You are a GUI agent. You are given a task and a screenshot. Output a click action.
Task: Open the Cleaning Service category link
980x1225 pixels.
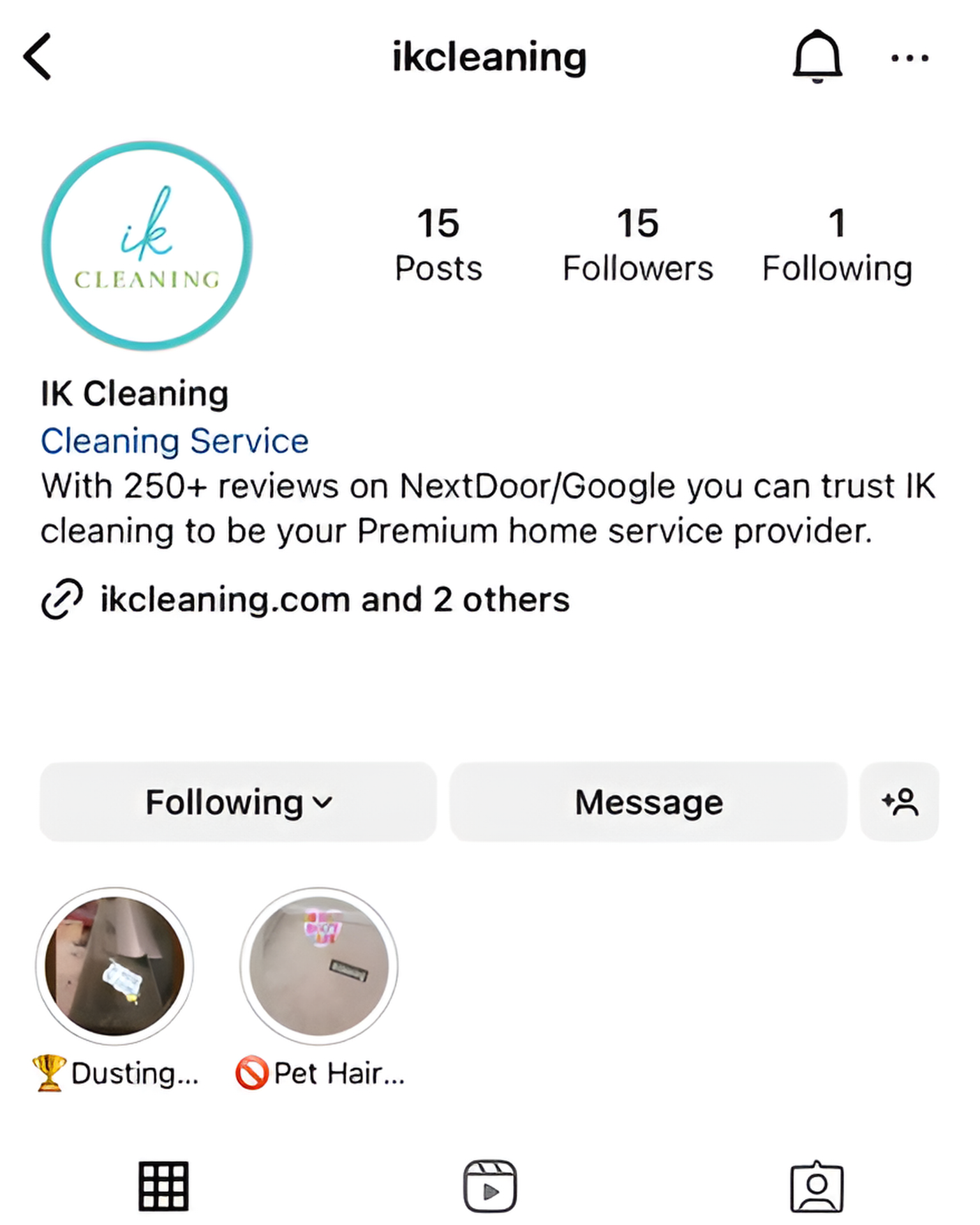point(175,442)
